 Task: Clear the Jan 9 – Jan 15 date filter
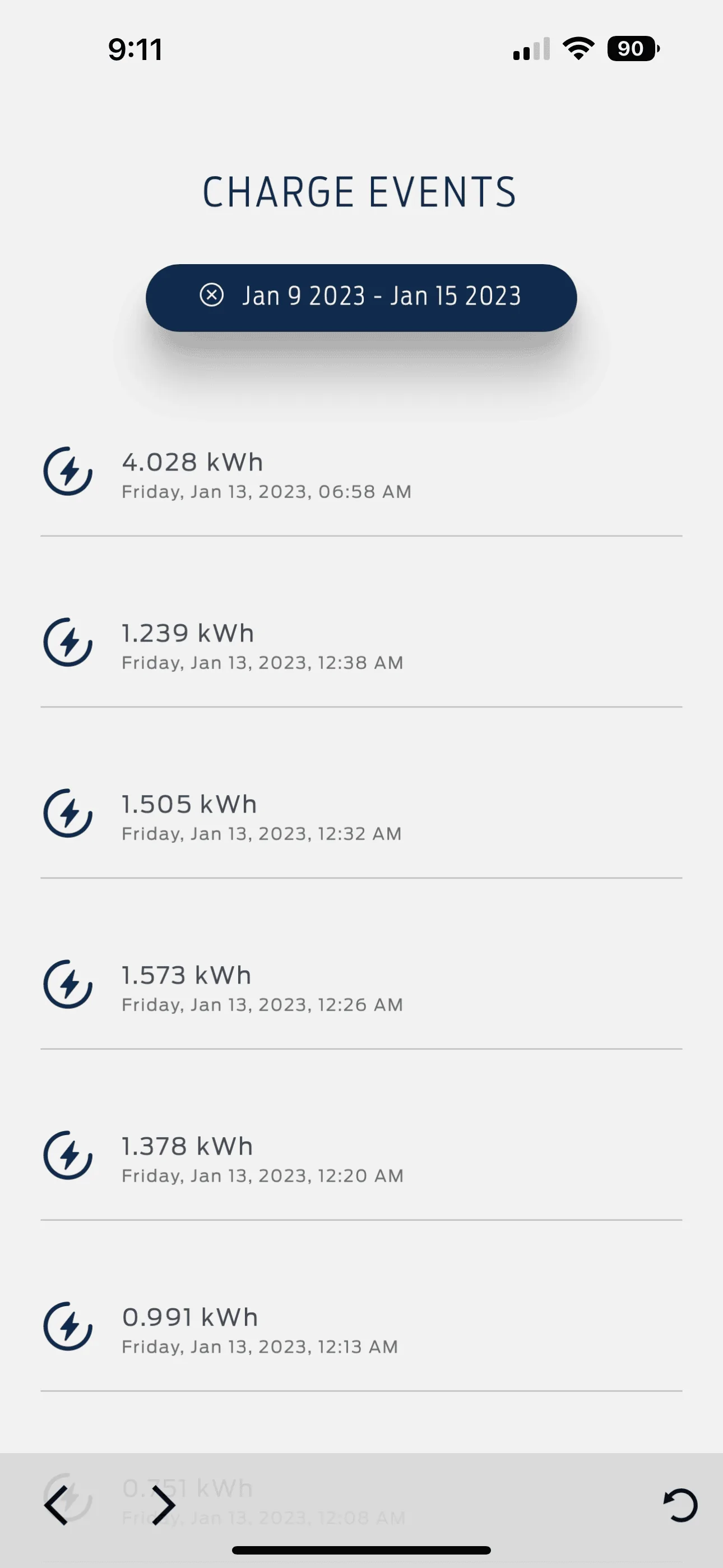tap(212, 296)
